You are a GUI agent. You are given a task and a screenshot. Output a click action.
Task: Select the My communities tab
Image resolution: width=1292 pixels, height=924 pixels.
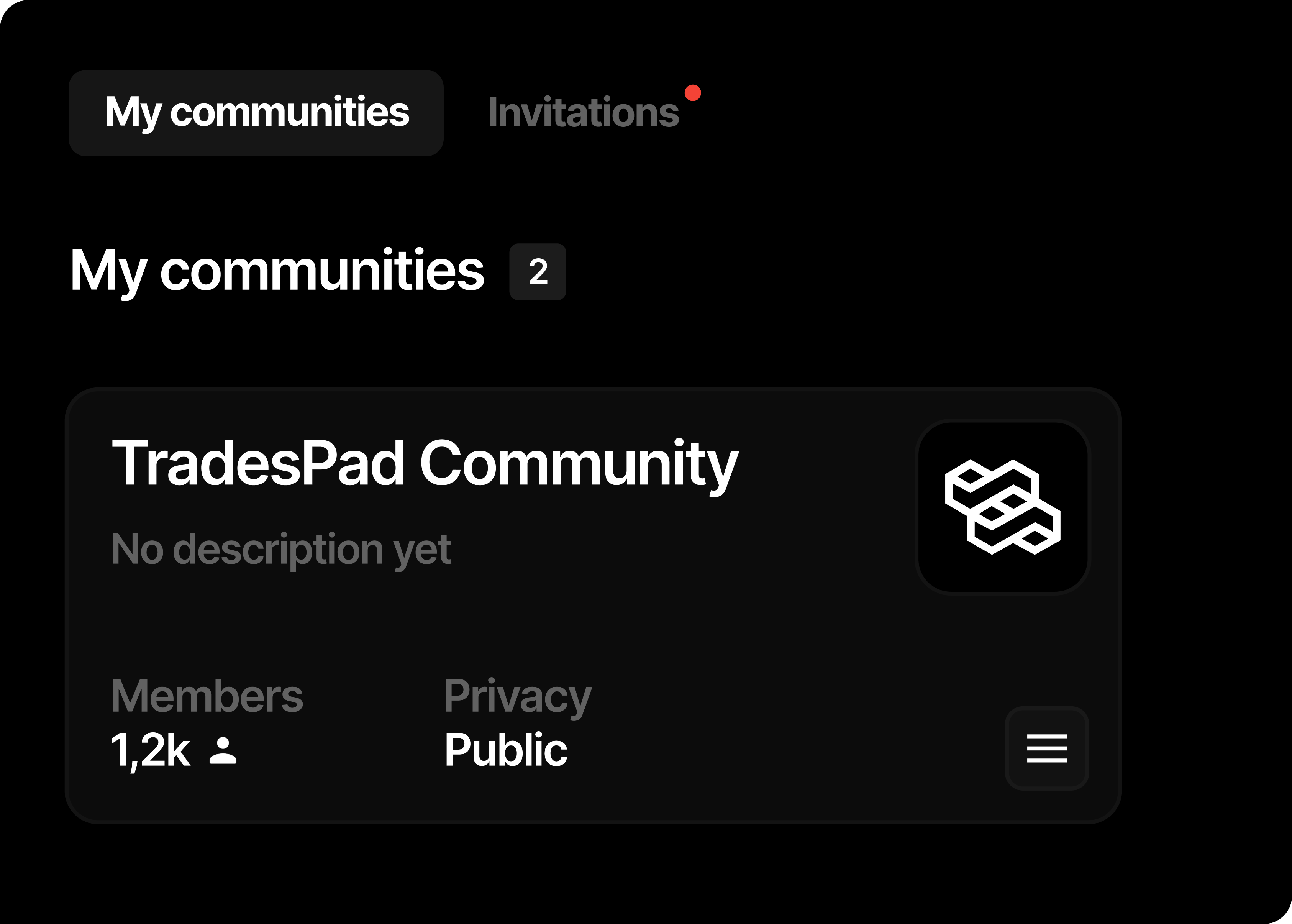pos(256,113)
